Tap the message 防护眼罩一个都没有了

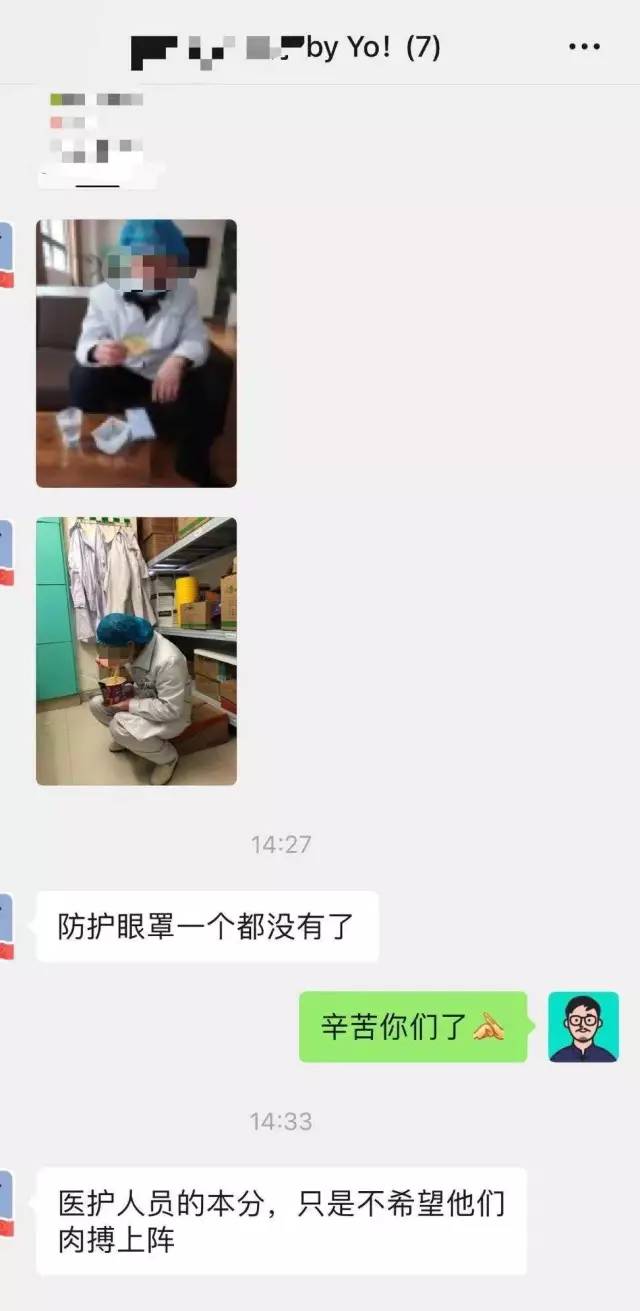[207, 927]
